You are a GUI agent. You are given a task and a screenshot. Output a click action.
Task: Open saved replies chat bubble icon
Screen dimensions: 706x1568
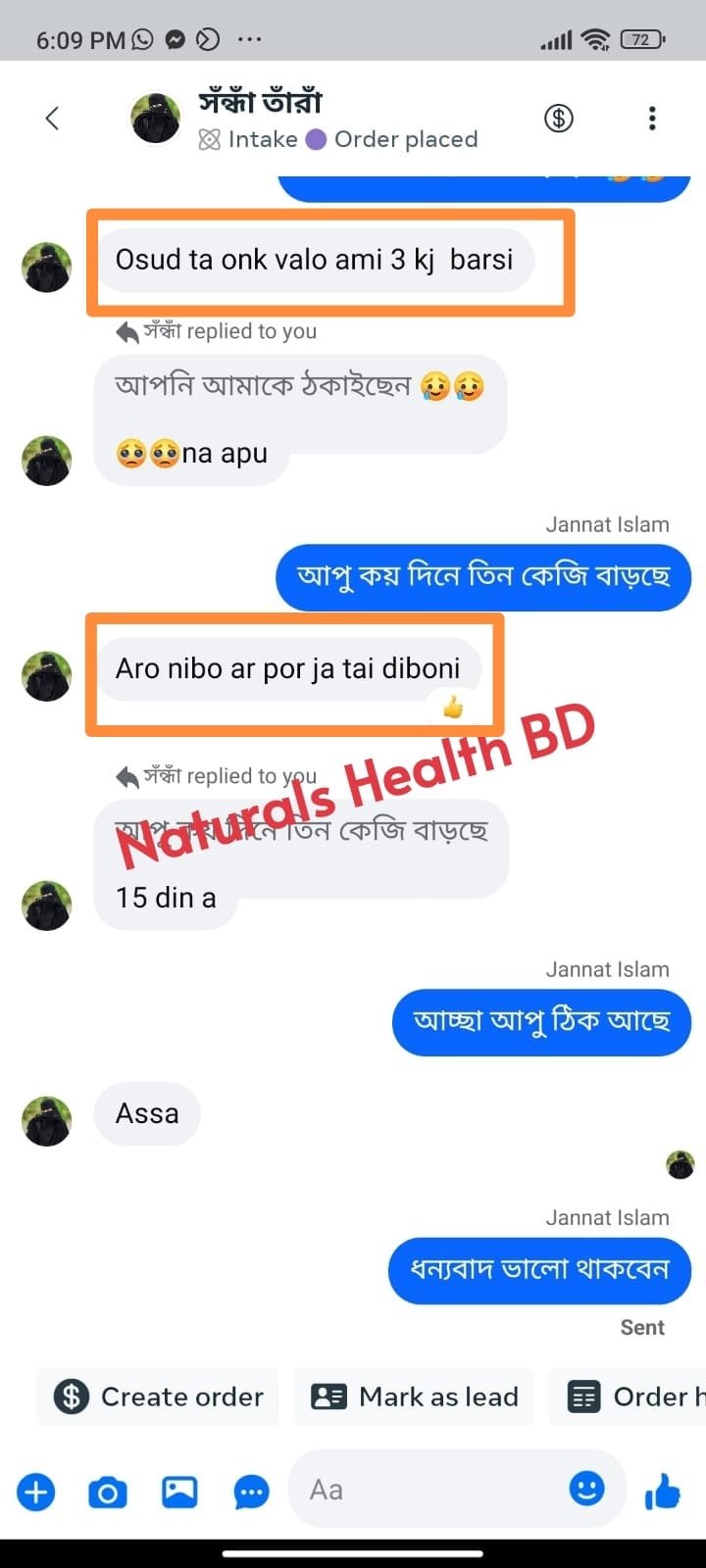pos(251,1493)
